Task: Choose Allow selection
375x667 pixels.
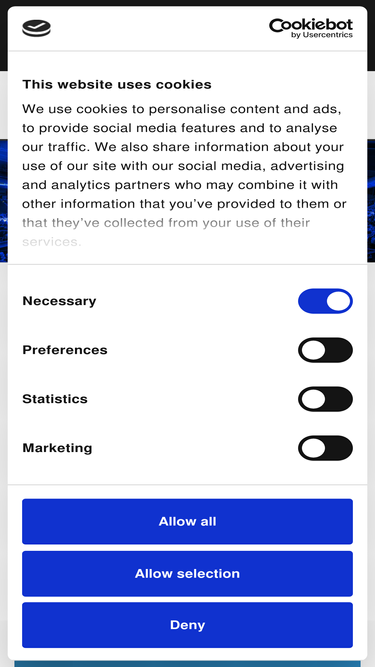Action: click(188, 574)
